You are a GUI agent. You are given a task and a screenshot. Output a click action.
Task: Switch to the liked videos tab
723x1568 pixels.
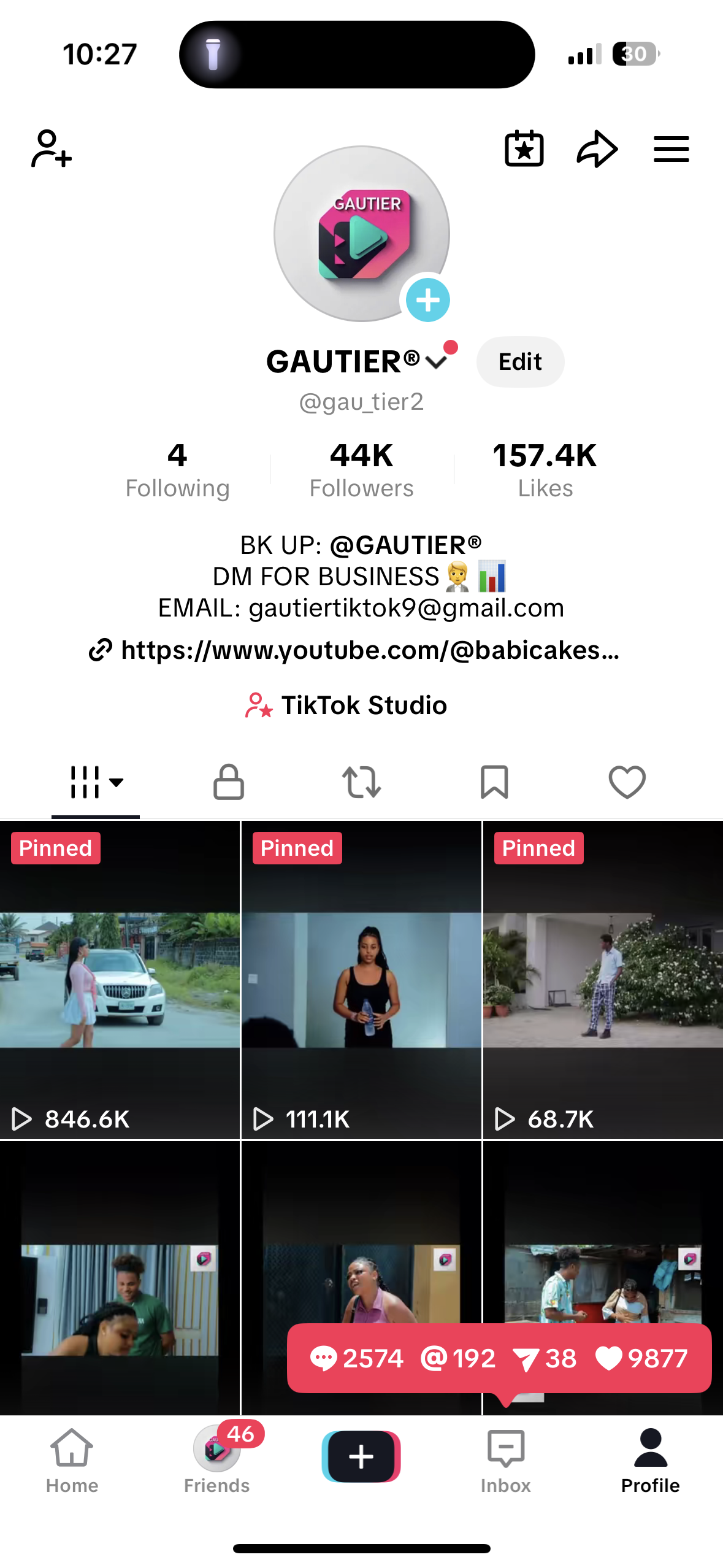tap(627, 782)
